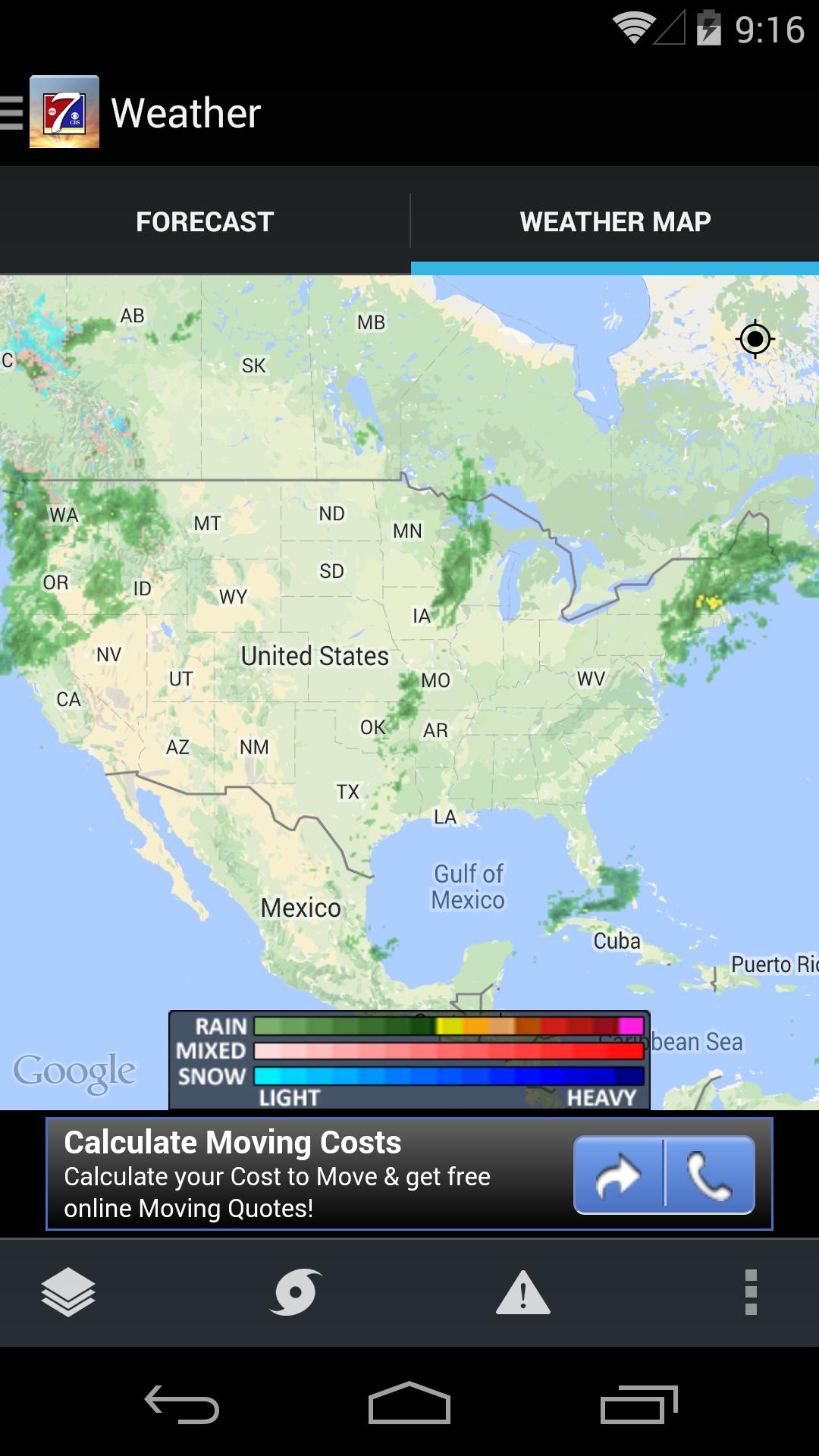Screen dimensions: 819x1456
Task: Call from the moving costs ad
Action: click(x=710, y=1175)
